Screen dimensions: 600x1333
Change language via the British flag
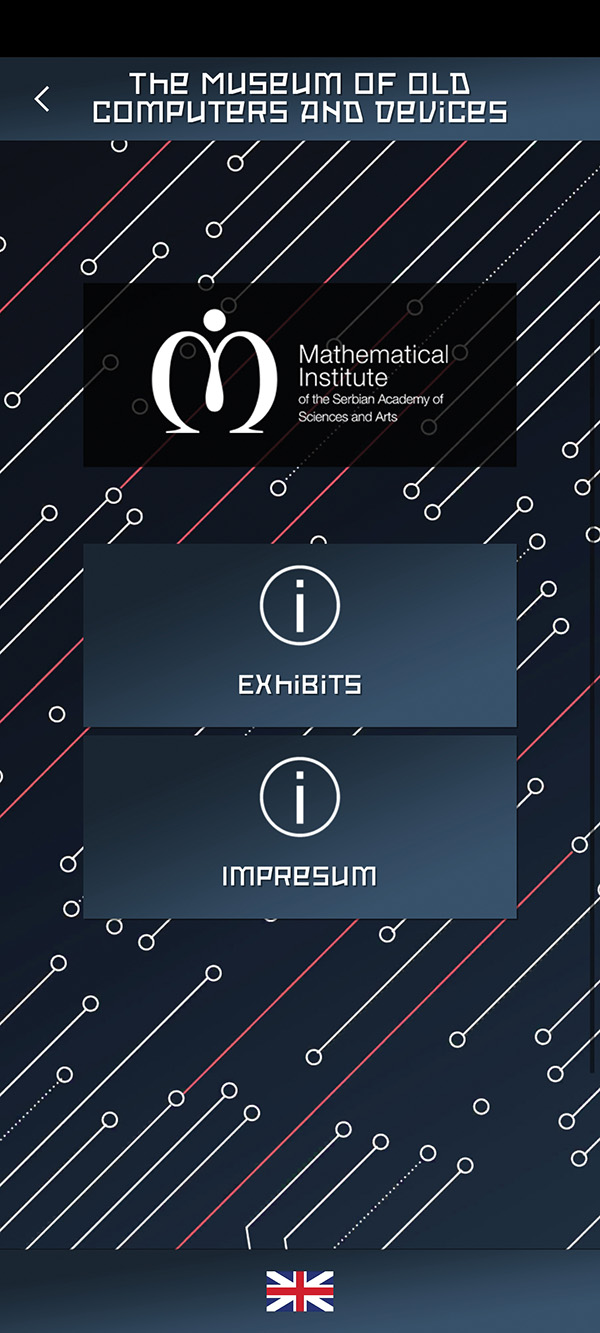(299, 1291)
